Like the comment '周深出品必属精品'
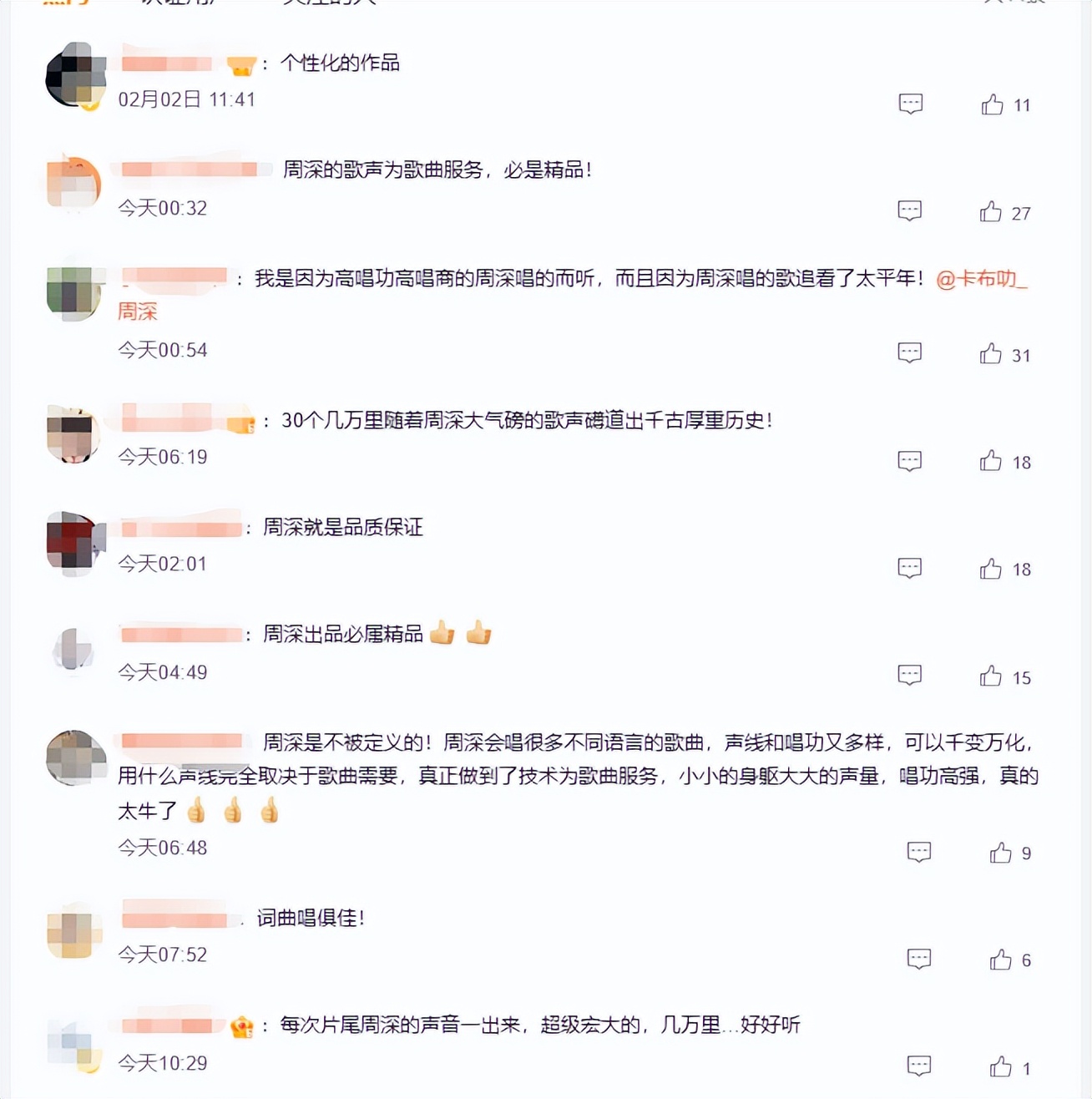The width and height of the screenshot is (1092, 1099). [x=991, y=676]
